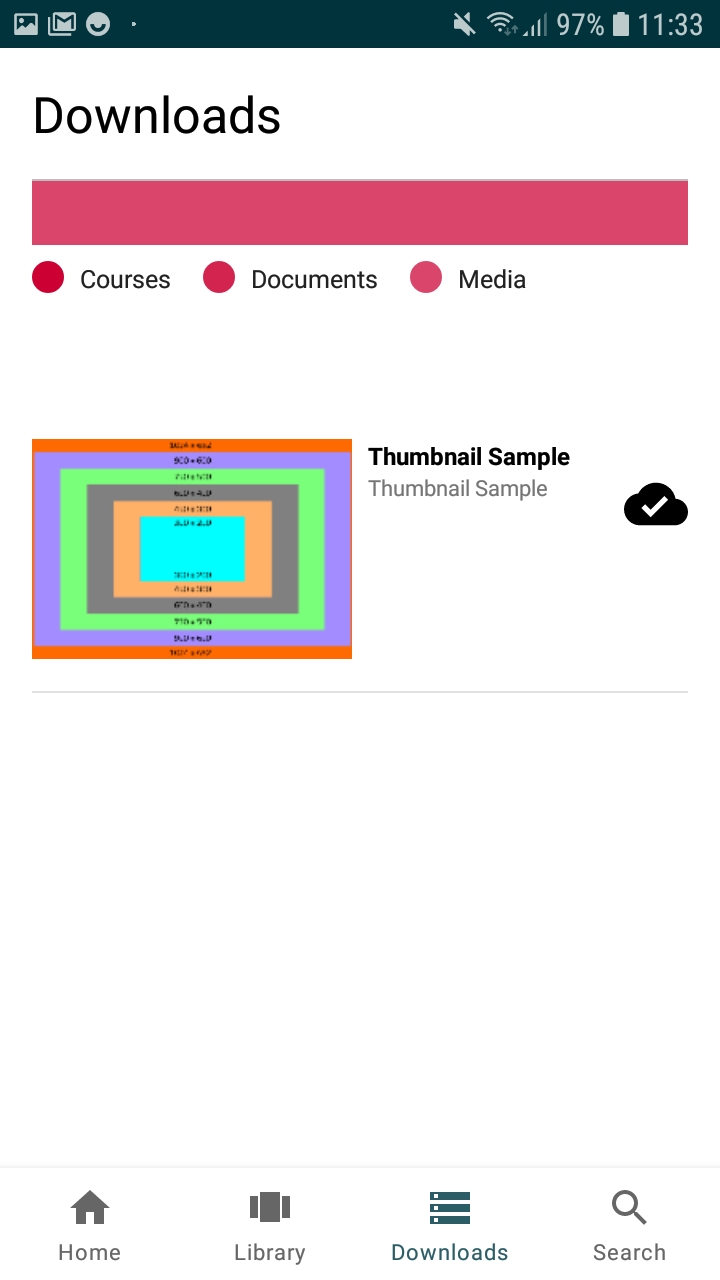720x1280 pixels.
Task: Tap the downloaded cloud checkmark icon
Action: click(656, 504)
